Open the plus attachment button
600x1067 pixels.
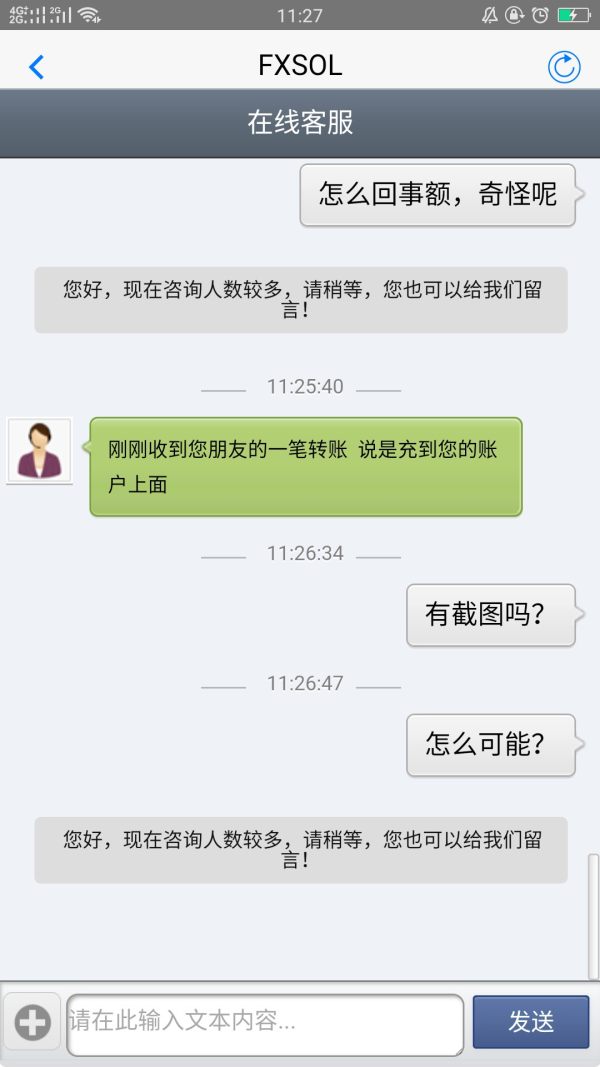pos(32,1022)
